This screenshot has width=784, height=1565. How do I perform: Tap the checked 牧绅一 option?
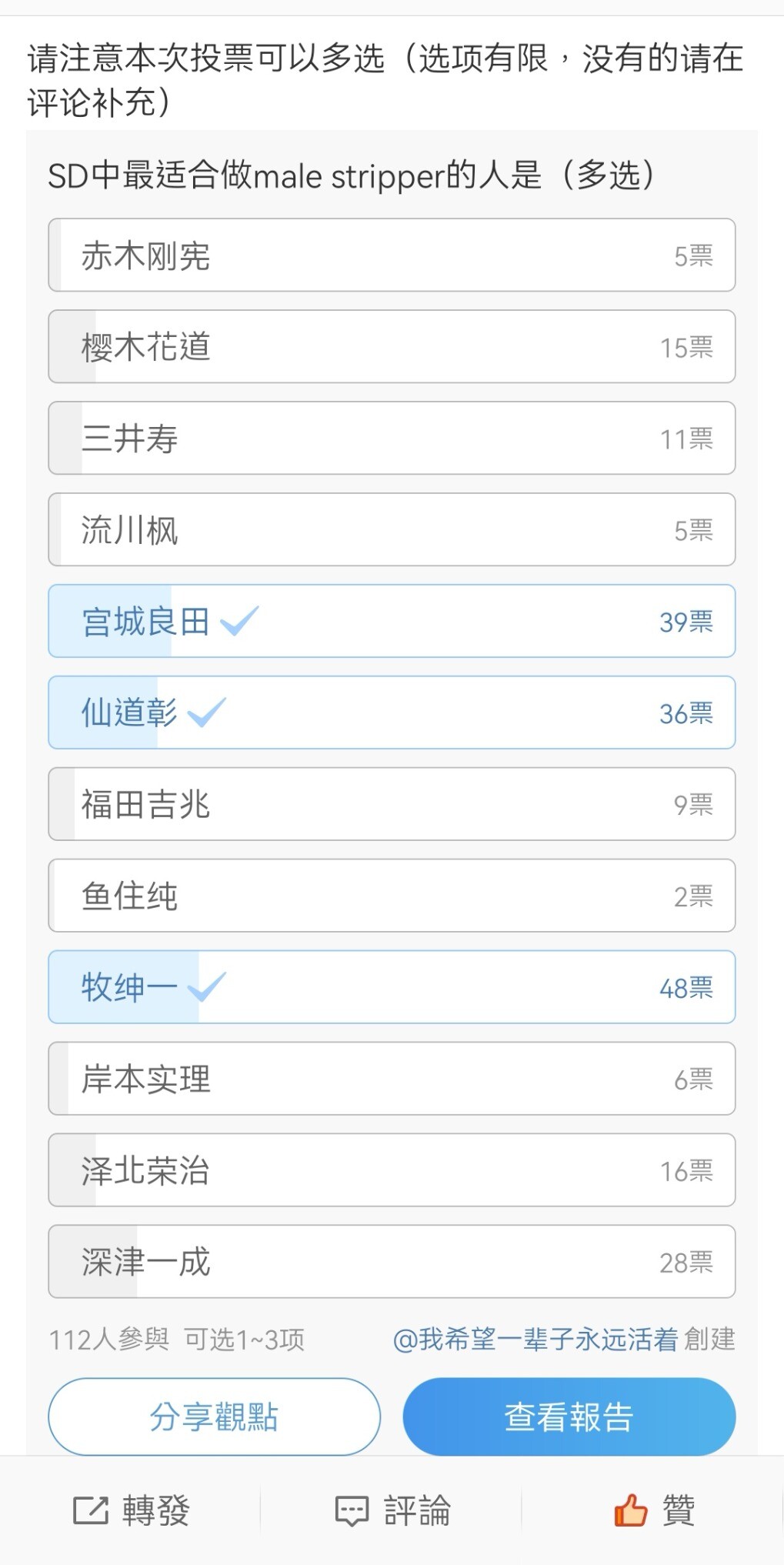point(392,987)
